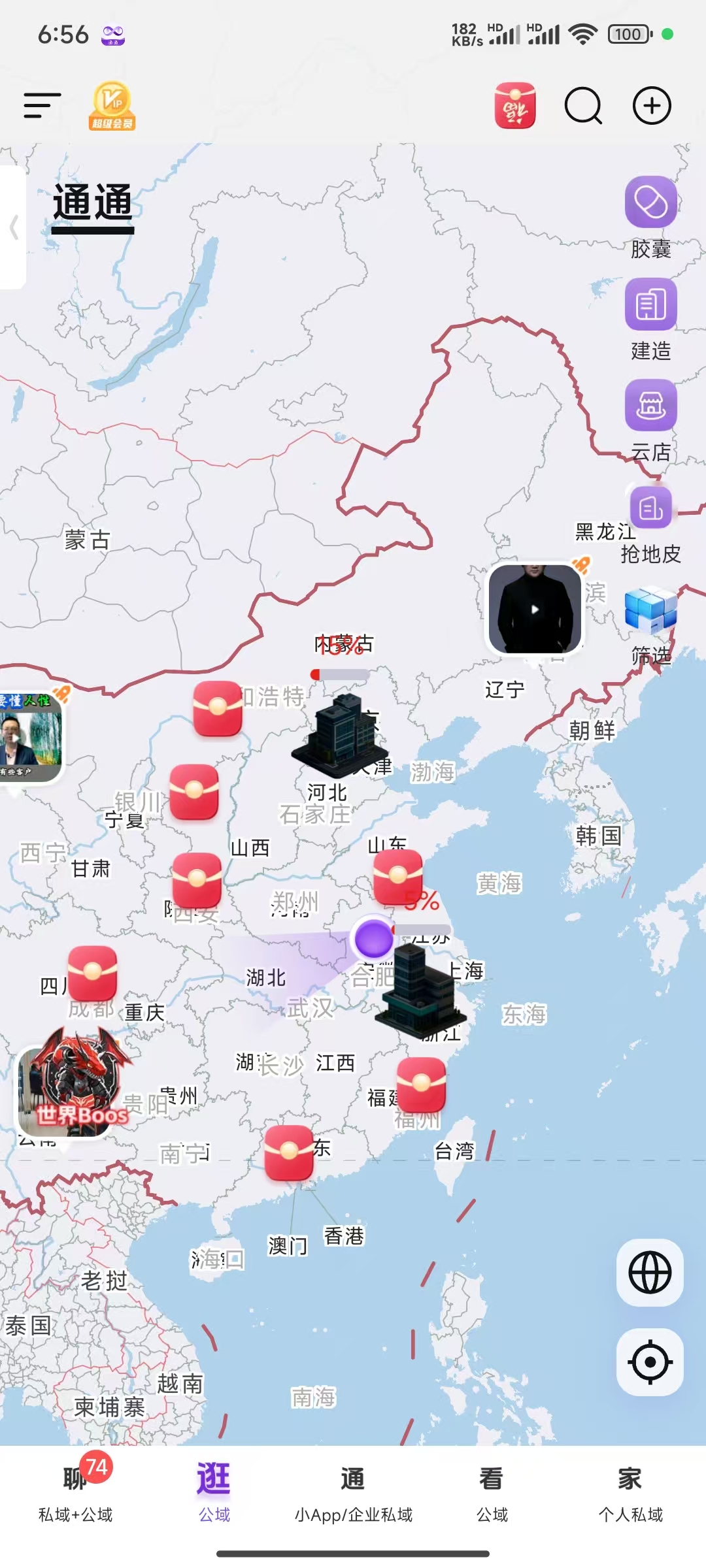Tap the plus add button

pos(652,106)
